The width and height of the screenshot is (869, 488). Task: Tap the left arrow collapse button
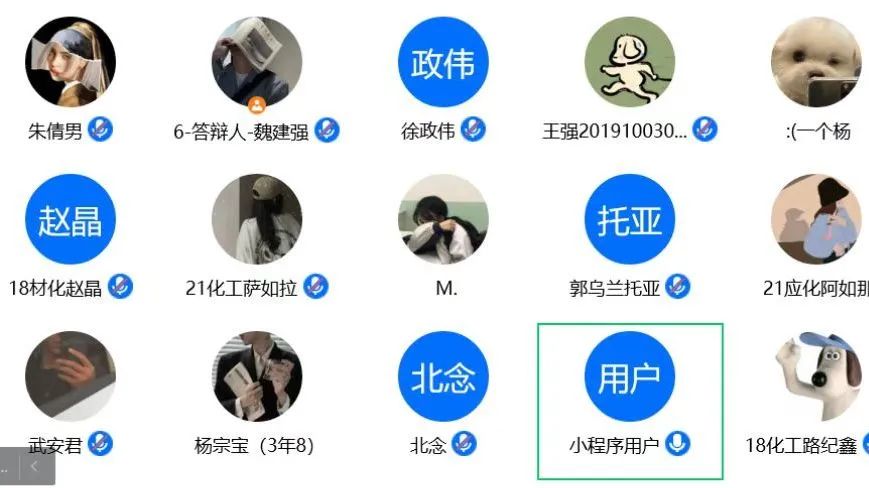(36, 466)
